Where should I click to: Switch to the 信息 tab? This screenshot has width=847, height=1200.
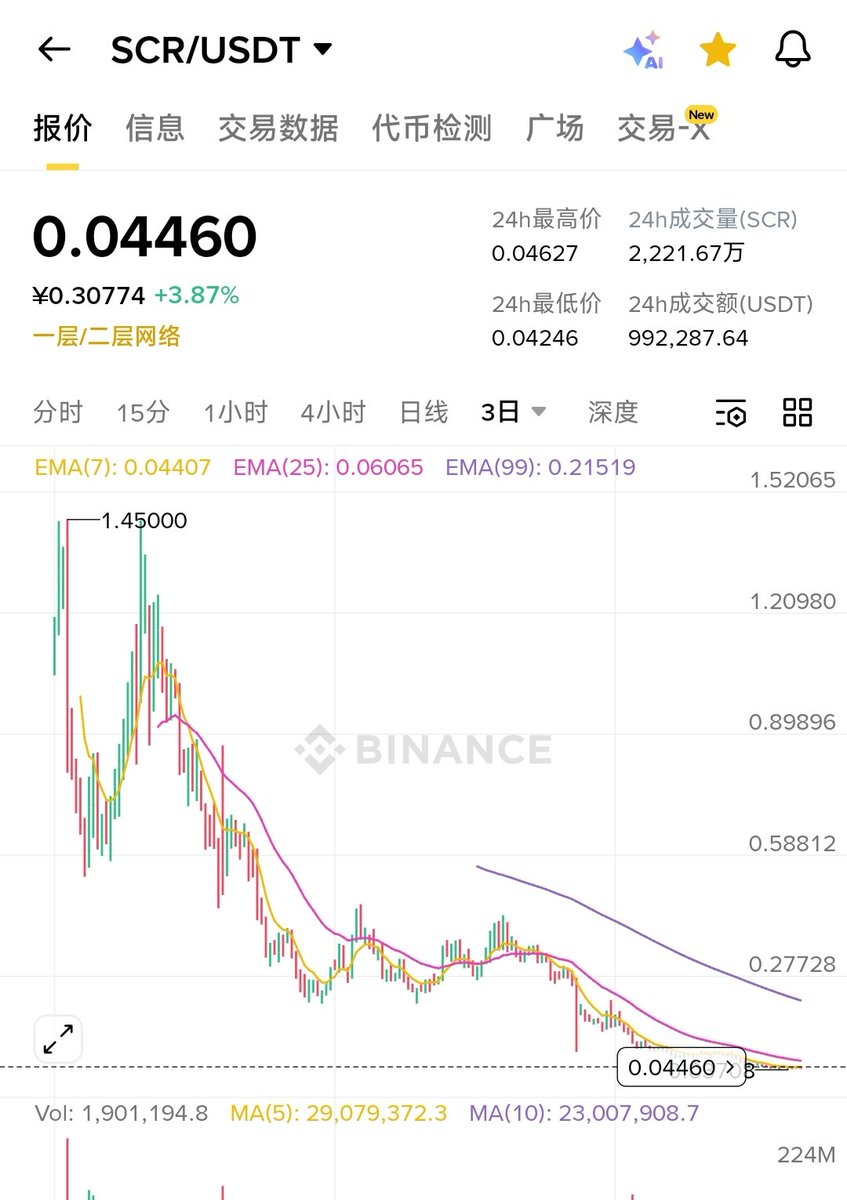click(x=155, y=128)
